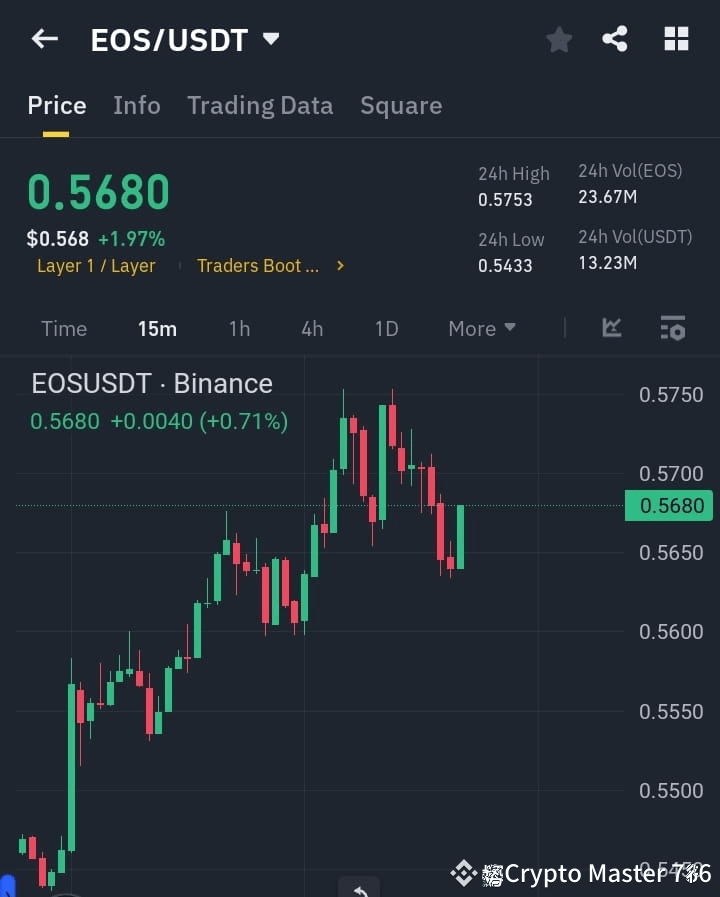The width and height of the screenshot is (720, 897).
Task: Toggle the favorite star for EOS/USDT
Action: click(558, 38)
